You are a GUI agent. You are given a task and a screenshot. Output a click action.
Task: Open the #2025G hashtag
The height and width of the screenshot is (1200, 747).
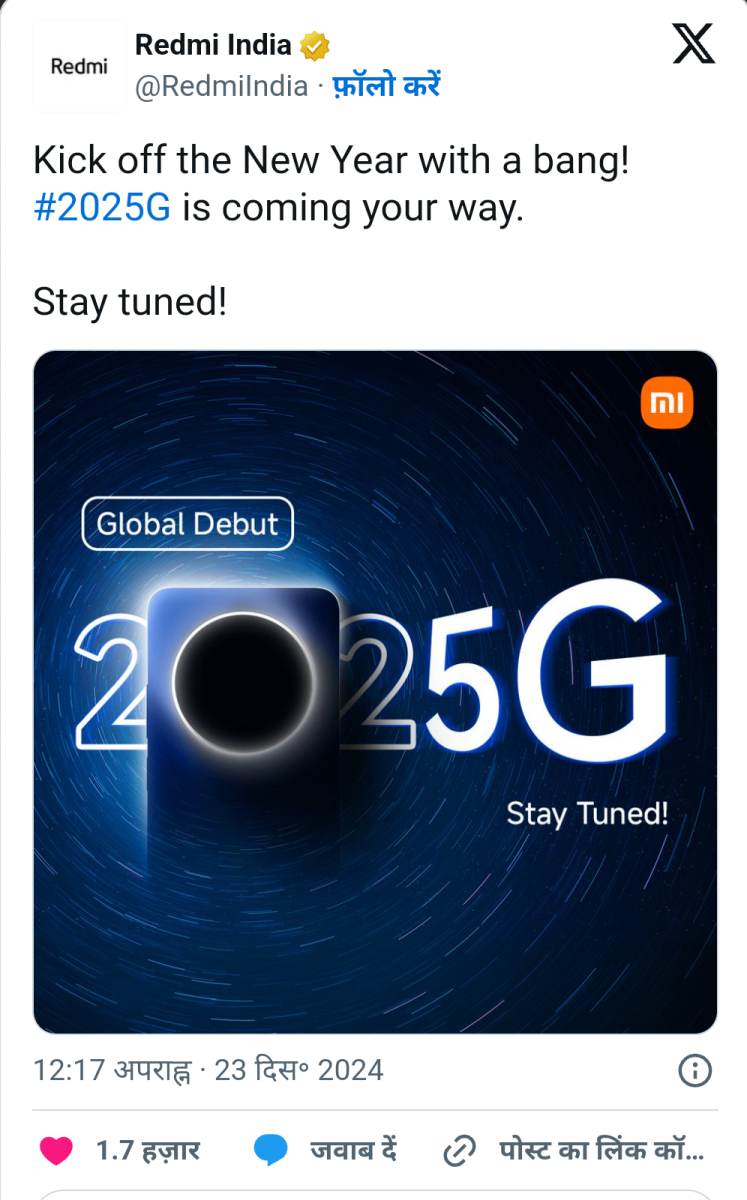[x=102, y=208]
